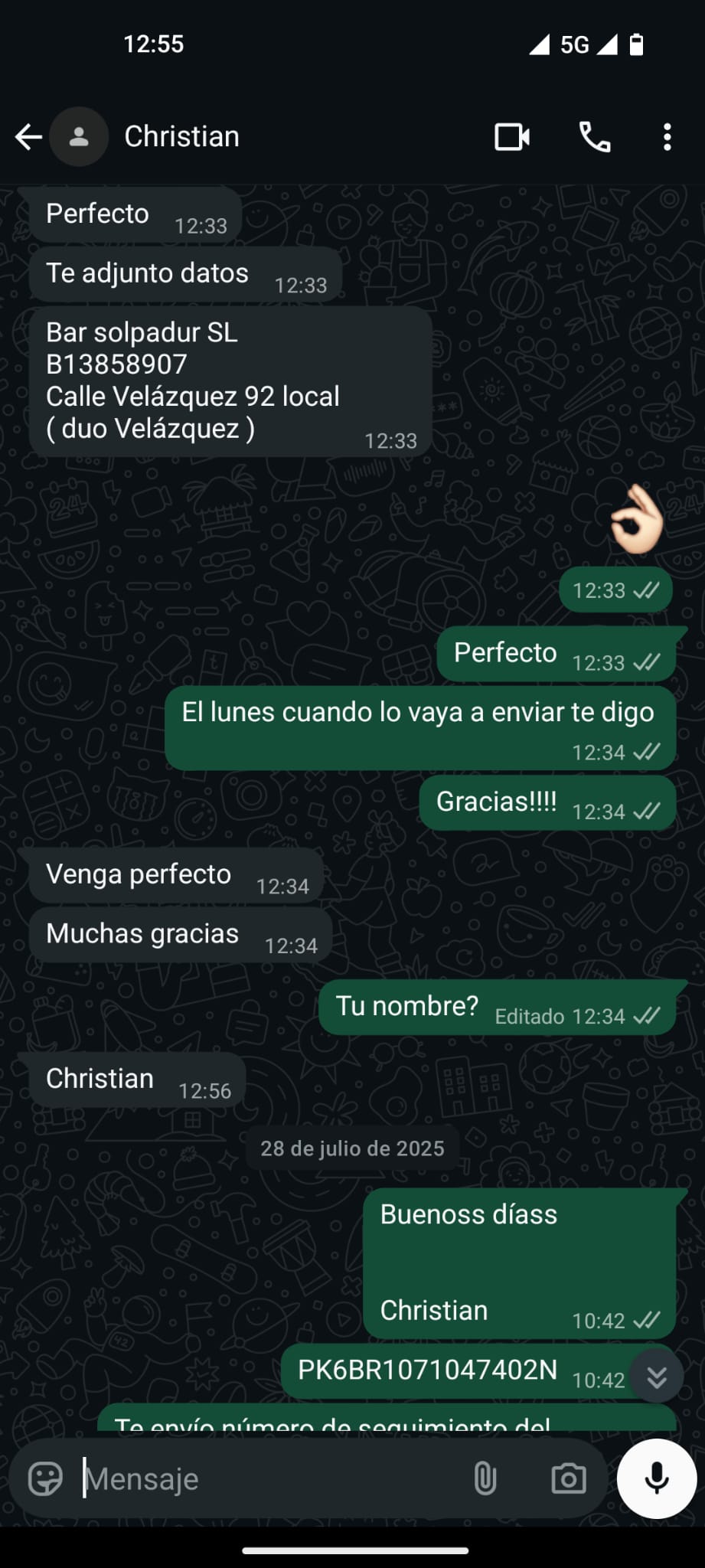Start a voice call with Christian
Viewport: 705px width, 1568px height.
click(x=594, y=137)
